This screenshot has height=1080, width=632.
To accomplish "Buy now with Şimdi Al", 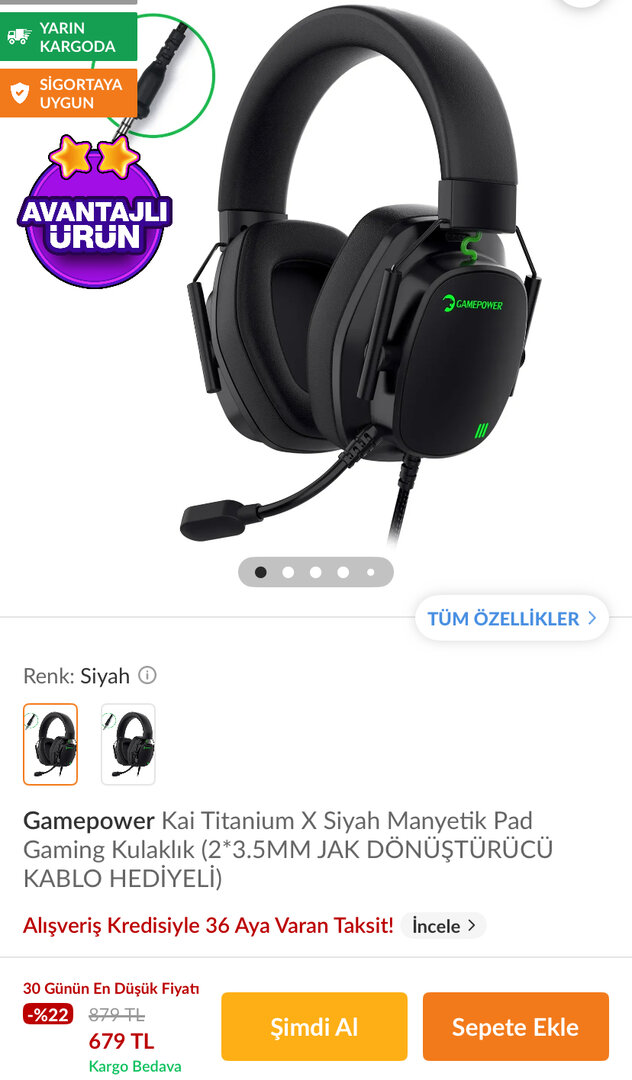I will pyautogui.click(x=314, y=1027).
